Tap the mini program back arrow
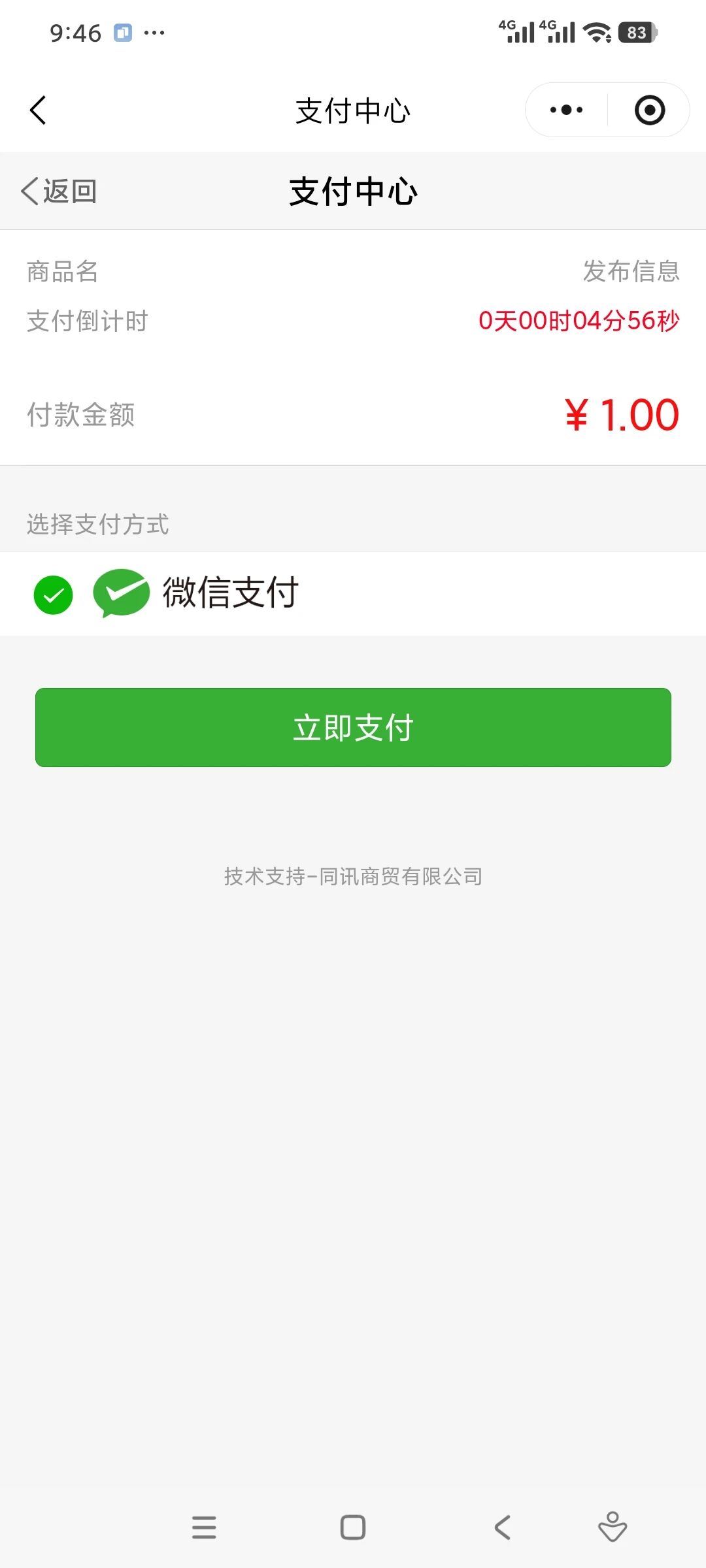The image size is (706, 1568). click(x=38, y=110)
